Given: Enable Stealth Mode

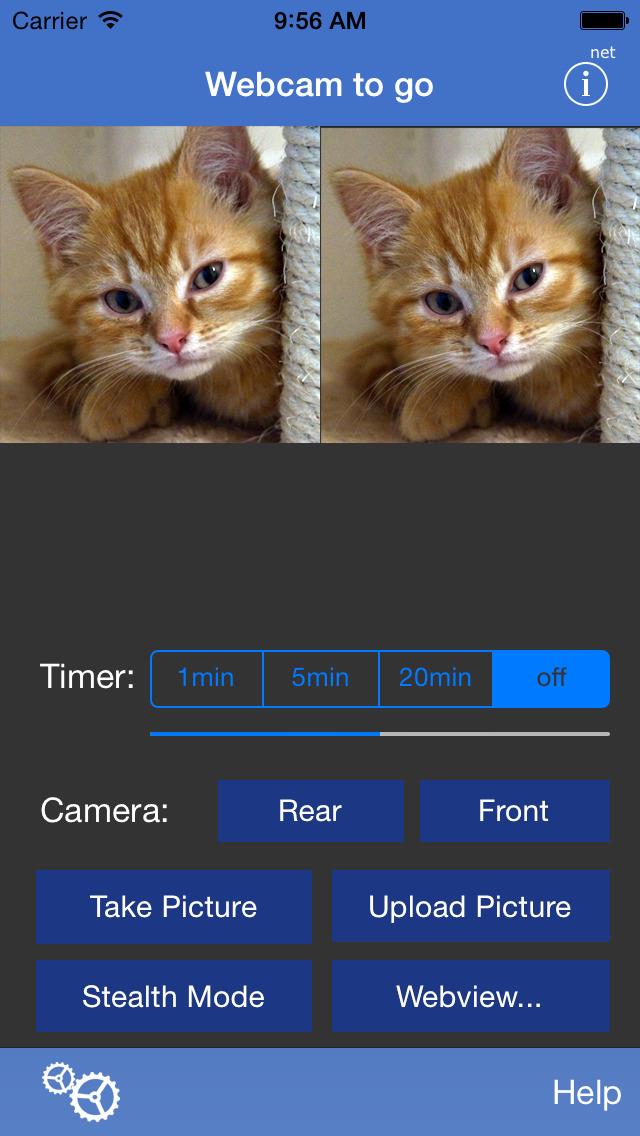Looking at the screenshot, I should [x=174, y=996].
